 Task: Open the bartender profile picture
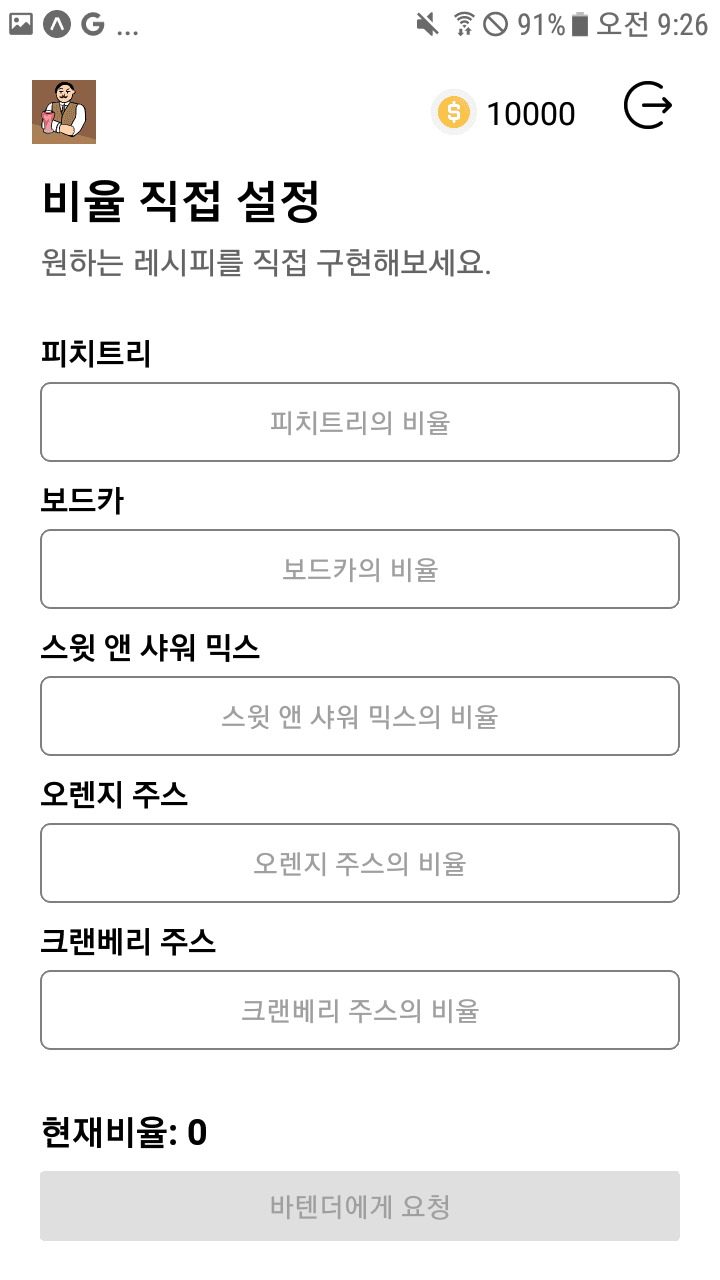(x=64, y=111)
